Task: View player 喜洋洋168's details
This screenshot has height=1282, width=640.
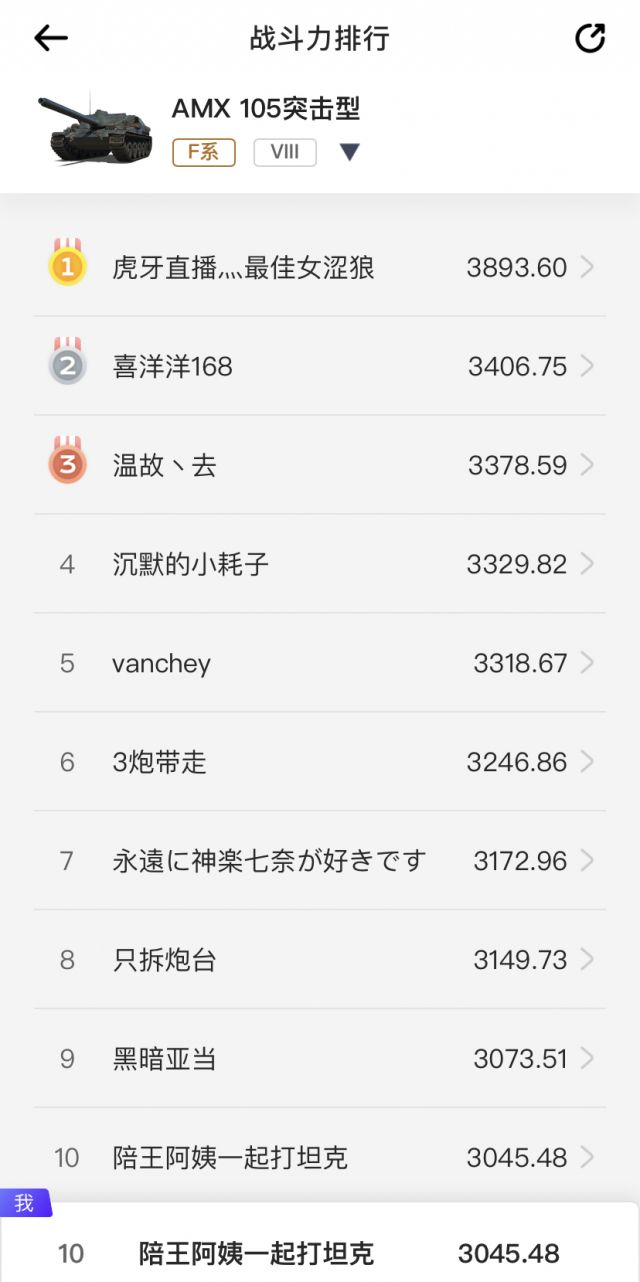Action: tap(320, 366)
